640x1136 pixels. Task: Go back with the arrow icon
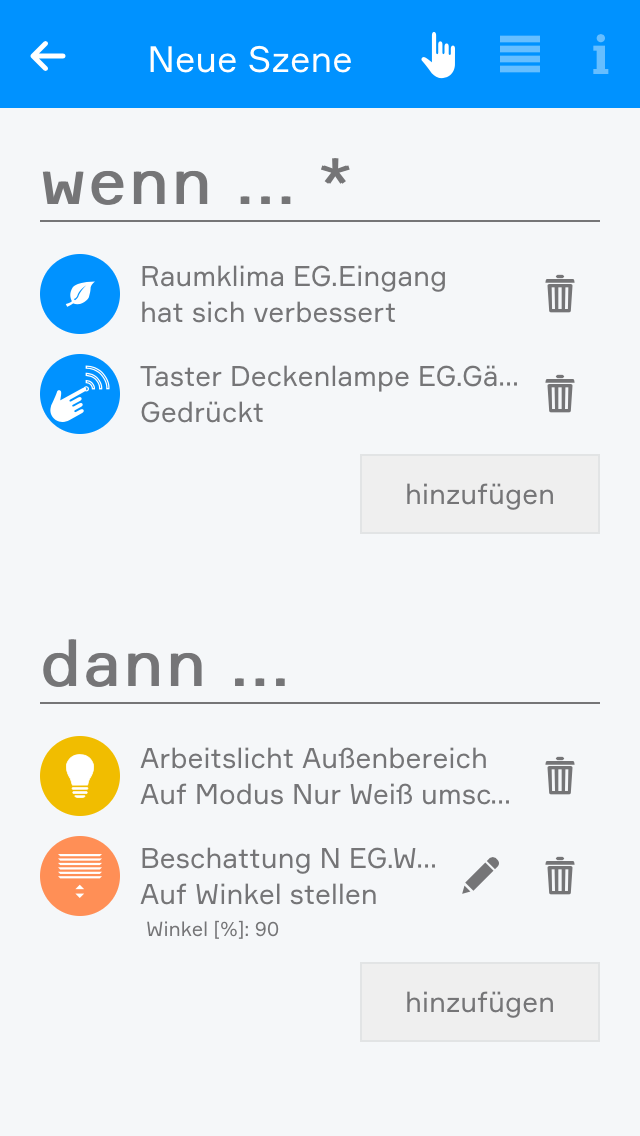48,56
